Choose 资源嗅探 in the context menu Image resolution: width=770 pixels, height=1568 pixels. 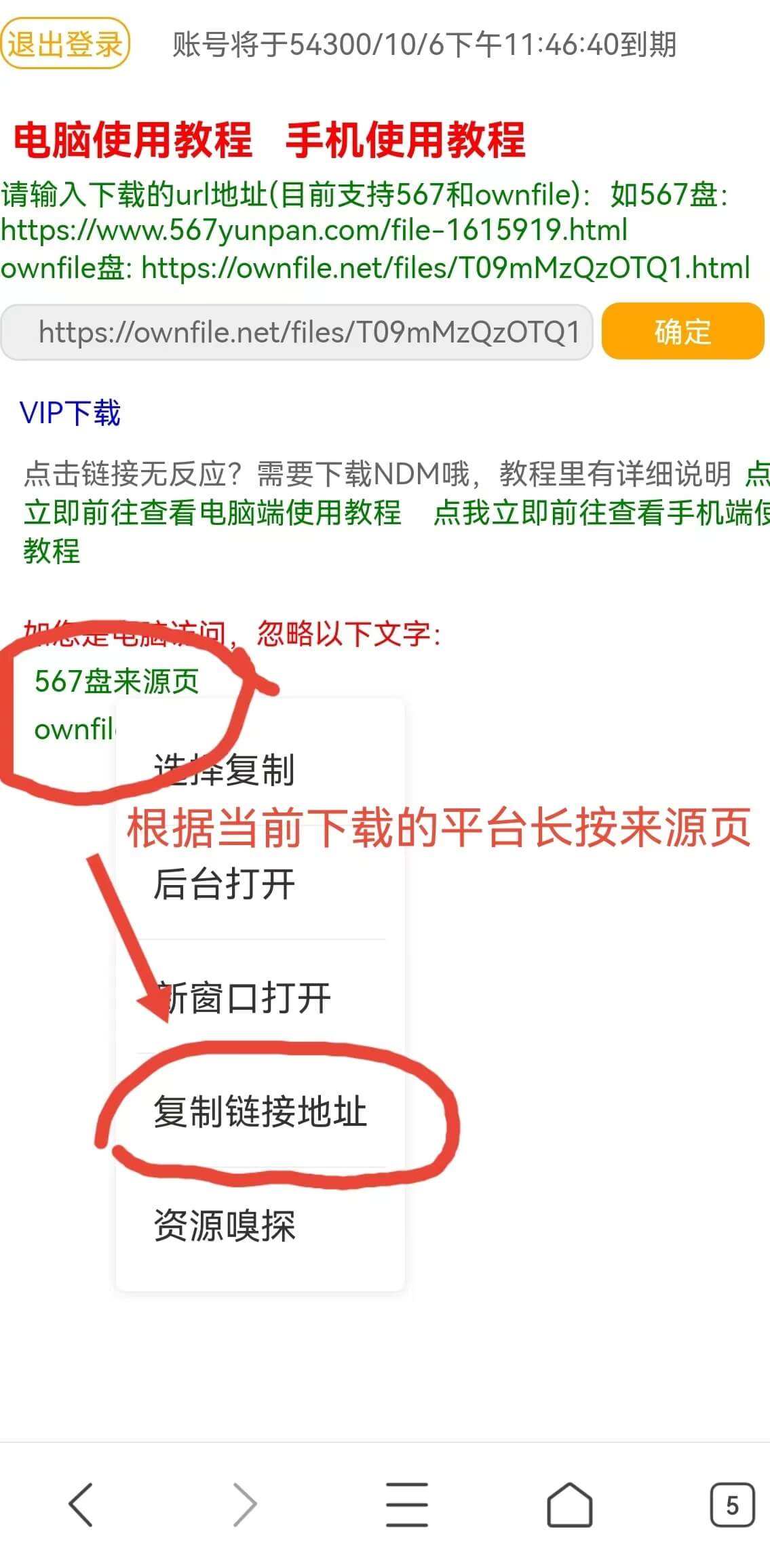pos(225,1225)
